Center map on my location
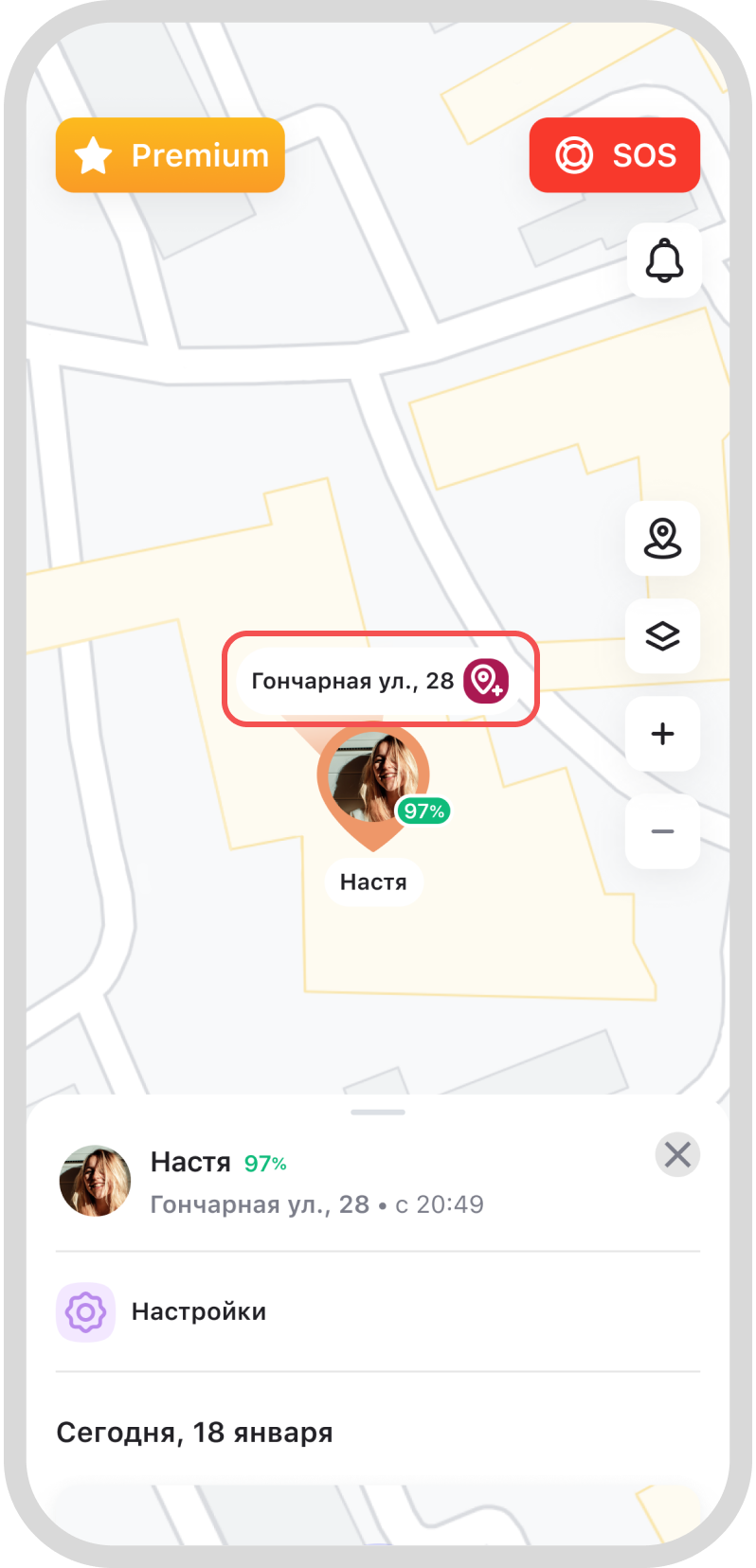 point(662,539)
